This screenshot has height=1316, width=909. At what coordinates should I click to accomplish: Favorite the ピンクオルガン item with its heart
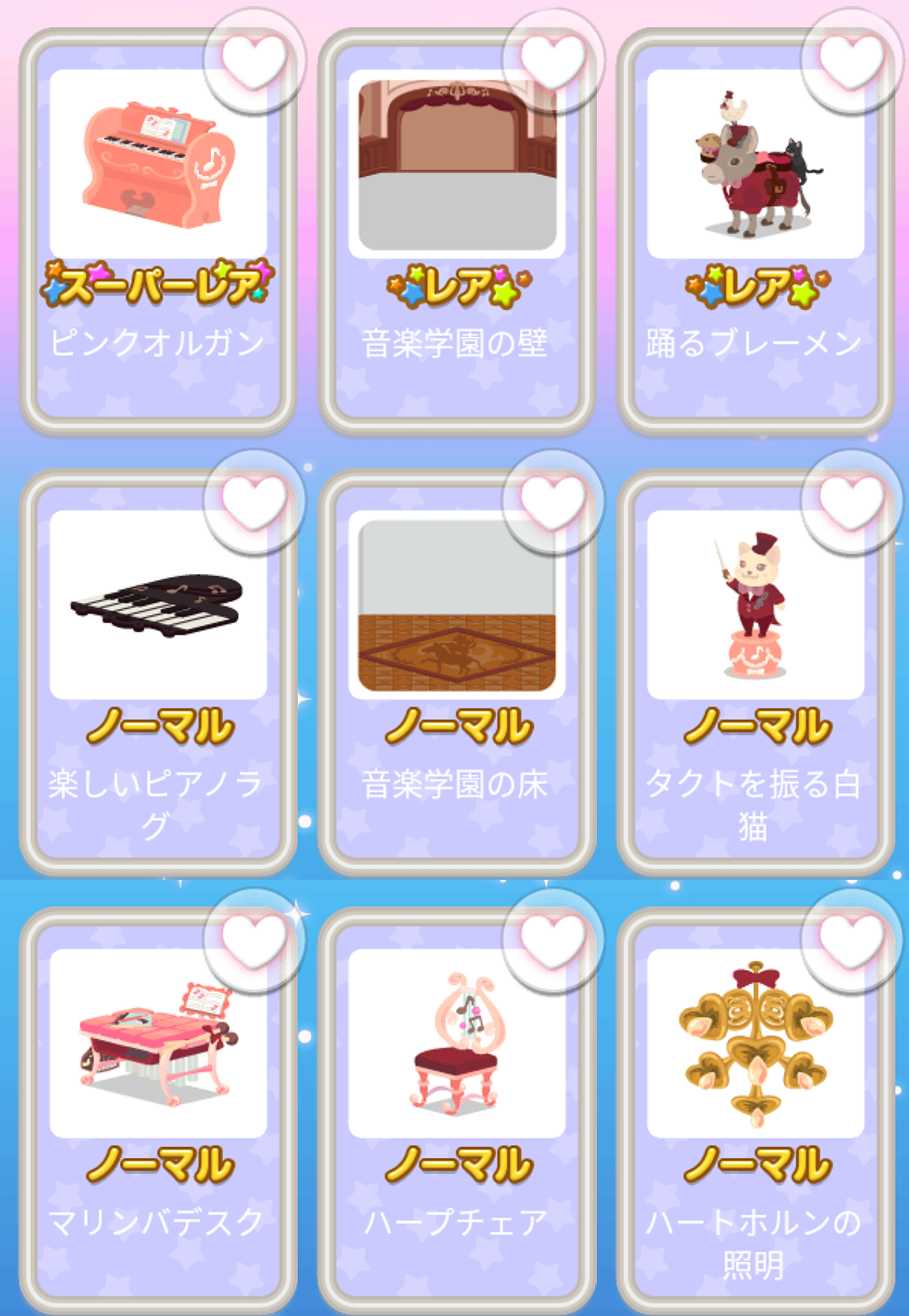(x=254, y=61)
